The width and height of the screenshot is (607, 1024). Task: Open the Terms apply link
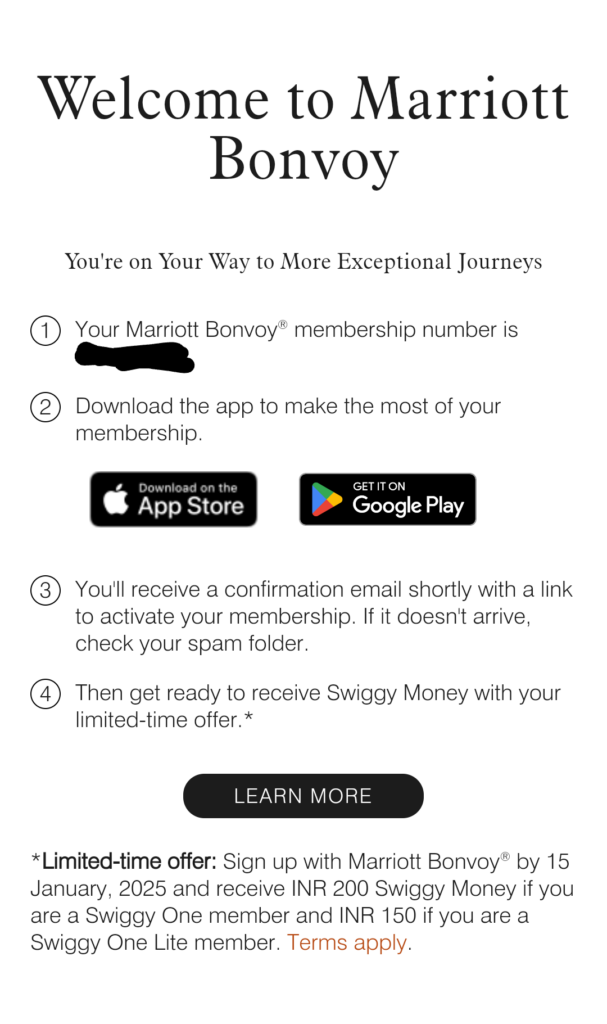[x=347, y=942]
